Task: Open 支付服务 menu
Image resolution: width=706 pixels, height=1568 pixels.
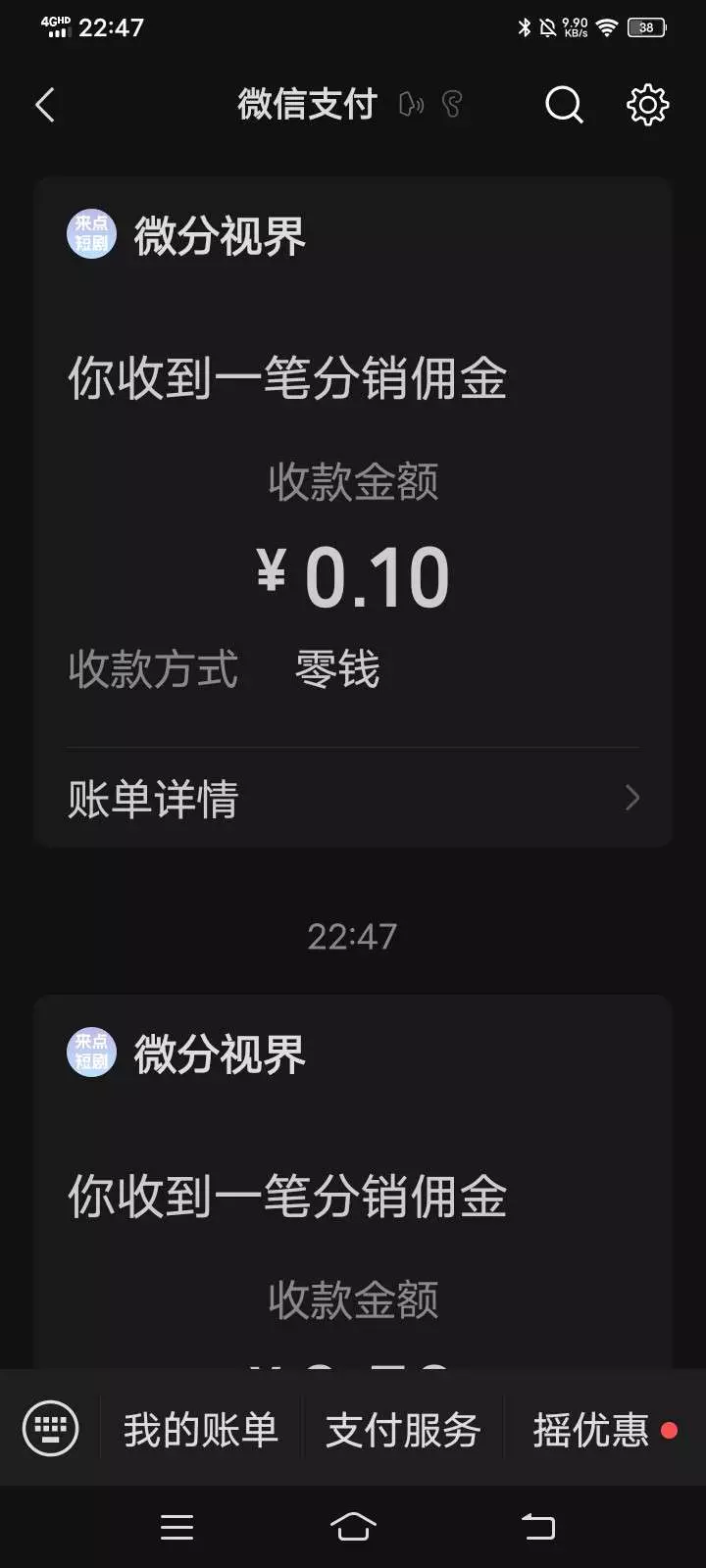Action: click(403, 1431)
